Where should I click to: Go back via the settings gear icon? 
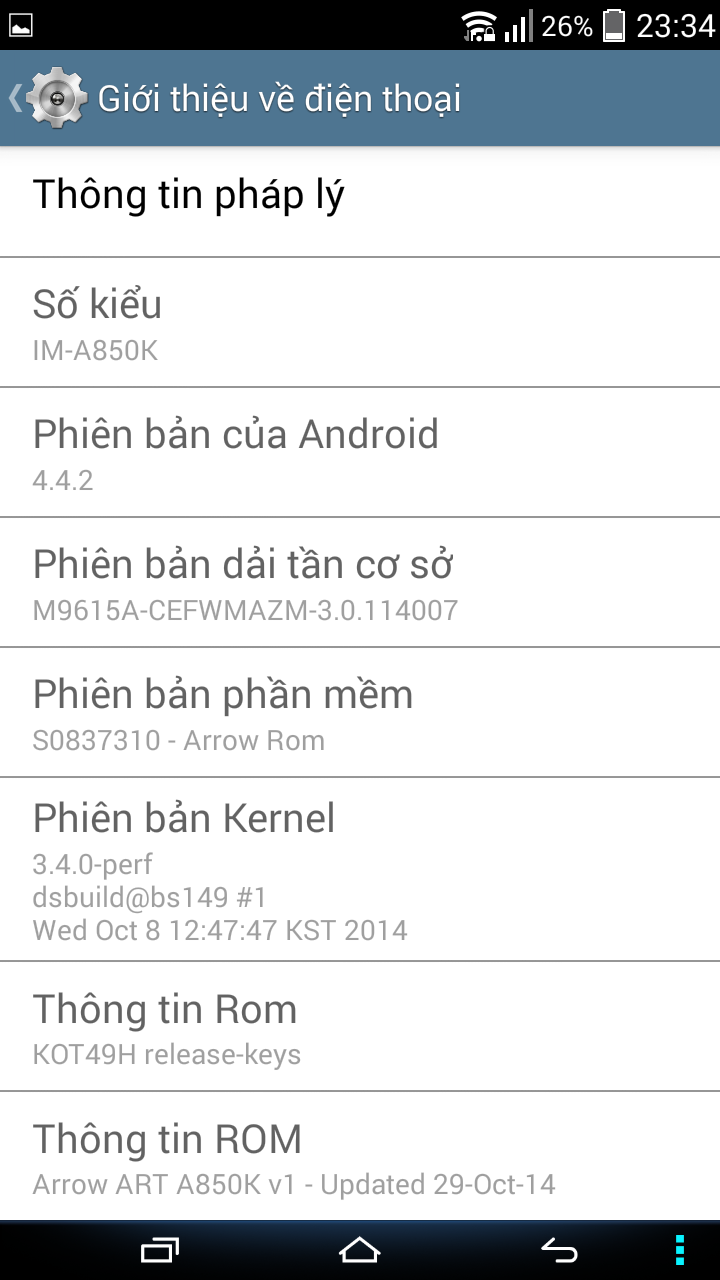click(x=57, y=98)
